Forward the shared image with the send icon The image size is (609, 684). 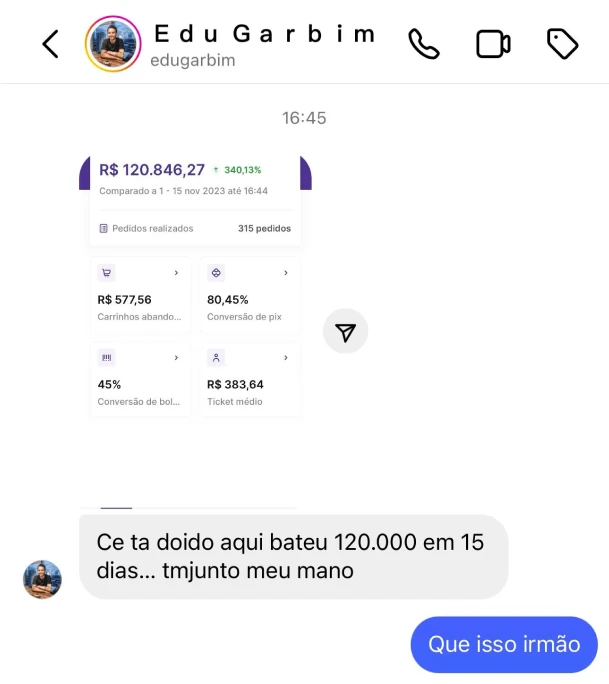pos(346,332)
